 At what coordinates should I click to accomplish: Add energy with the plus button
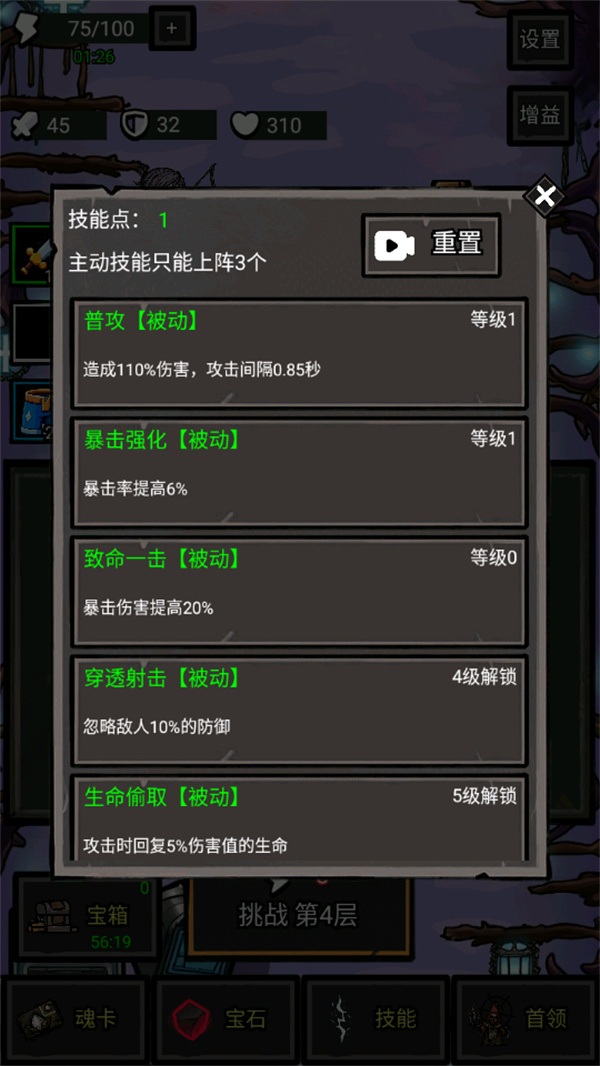(x=171, y=29)
